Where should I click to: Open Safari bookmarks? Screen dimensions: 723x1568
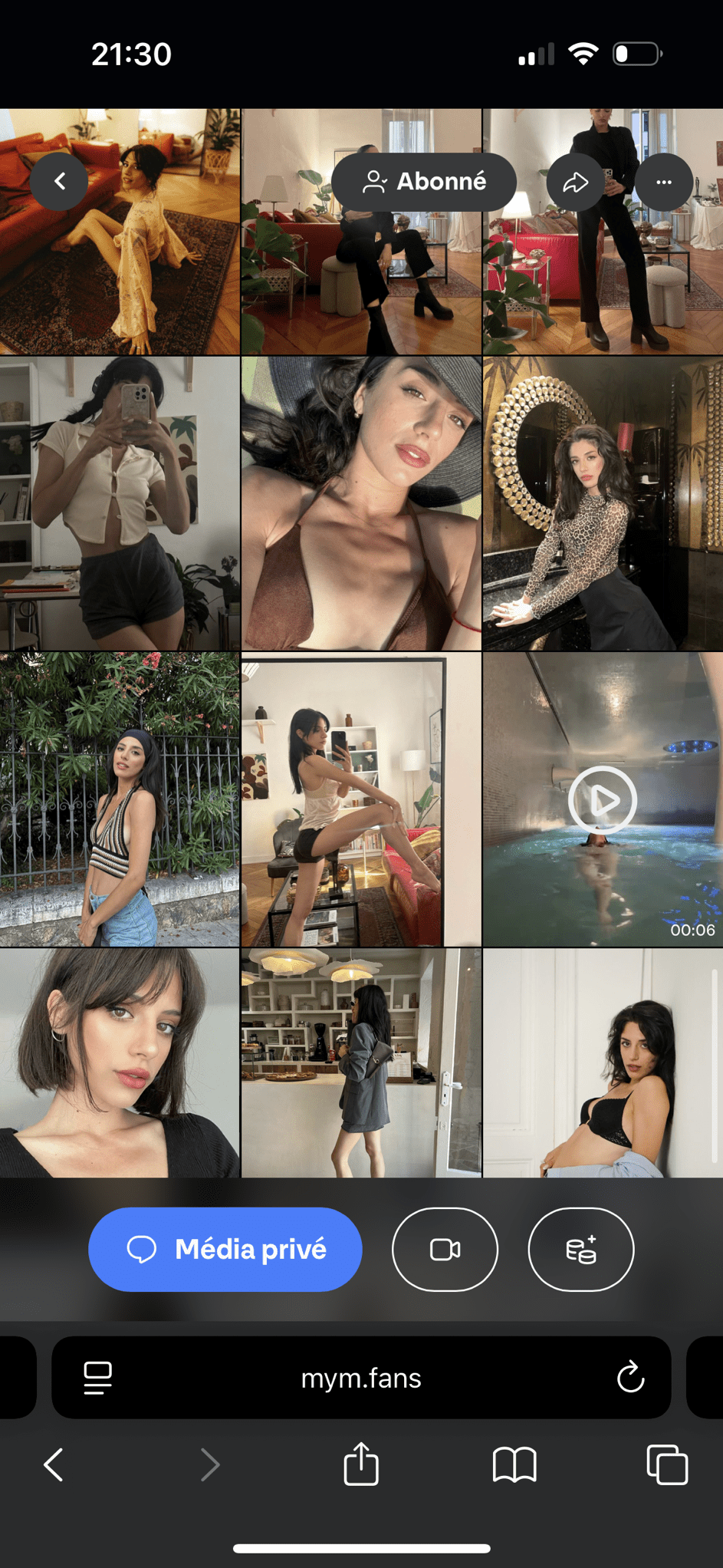click(514, 1465)
